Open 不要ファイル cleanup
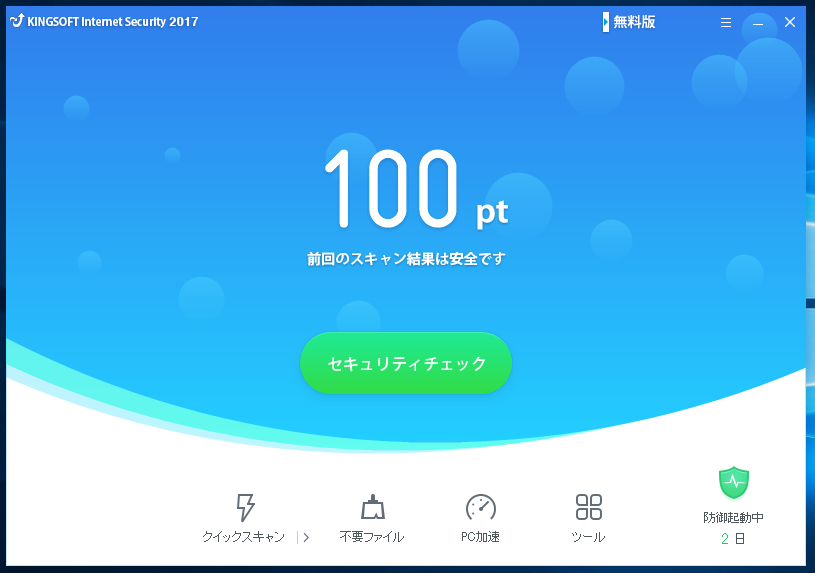This screenshot has width=815, height=573. 372,517
